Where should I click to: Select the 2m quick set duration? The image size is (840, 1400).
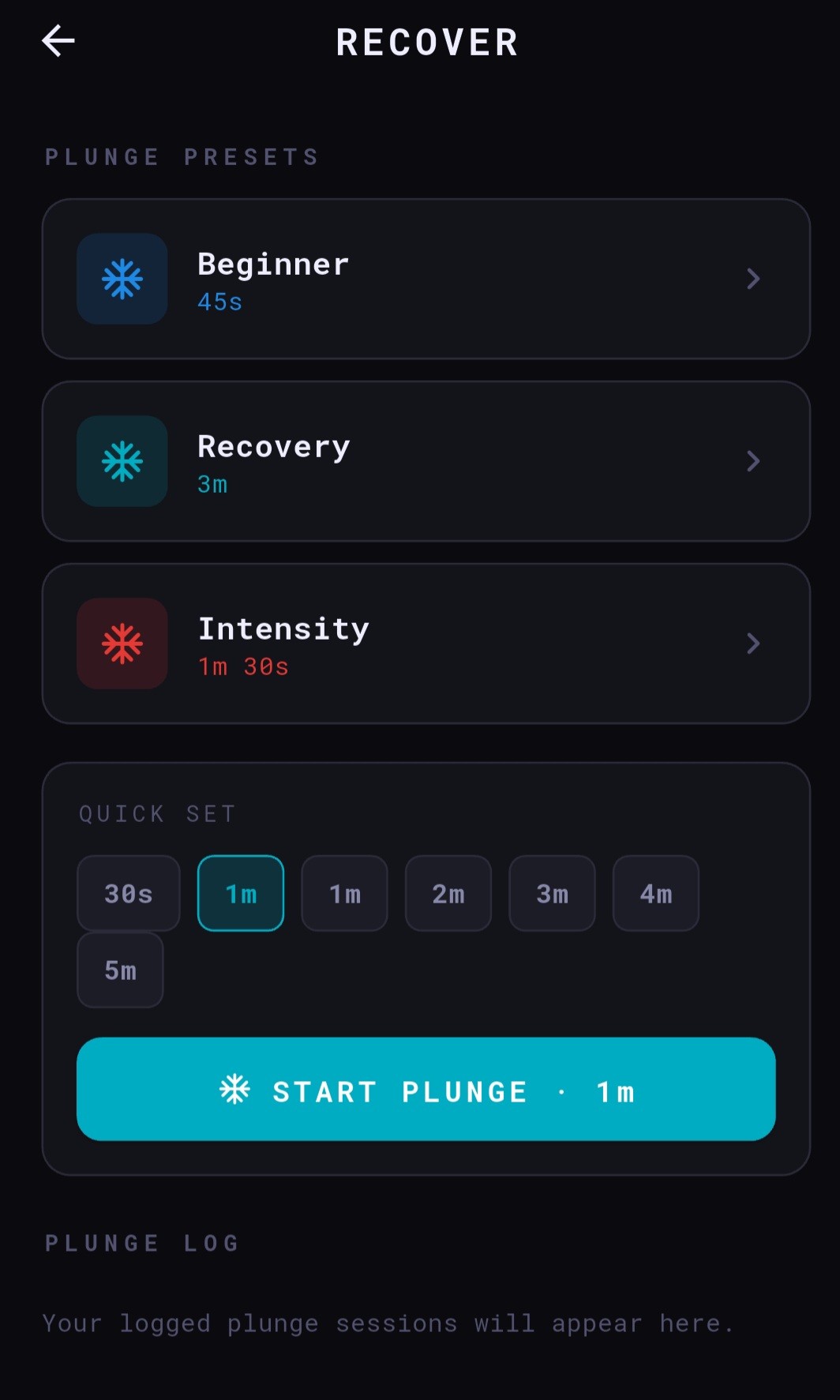(x=448, y=893)
